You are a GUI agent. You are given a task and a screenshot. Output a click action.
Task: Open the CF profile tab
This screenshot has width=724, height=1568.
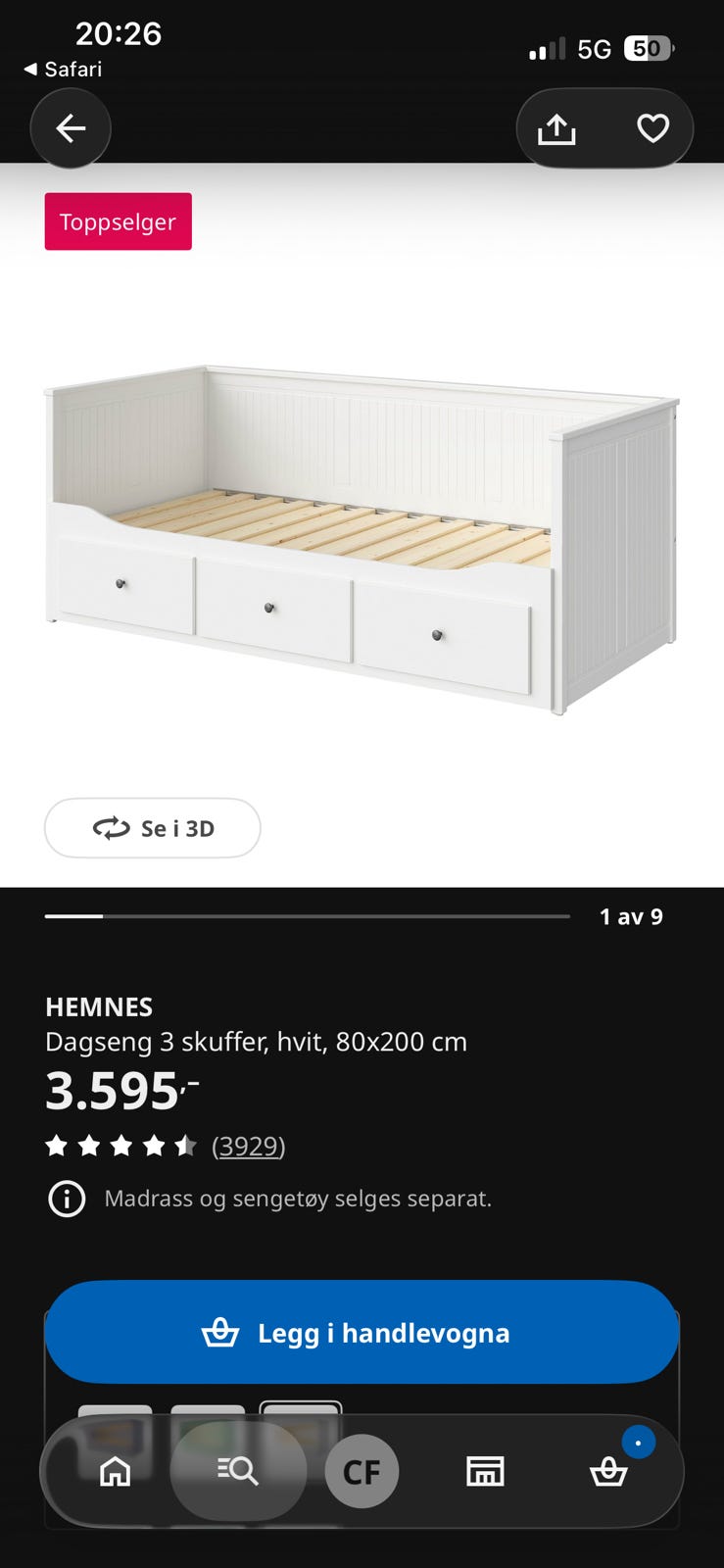tap(362, 1471)
